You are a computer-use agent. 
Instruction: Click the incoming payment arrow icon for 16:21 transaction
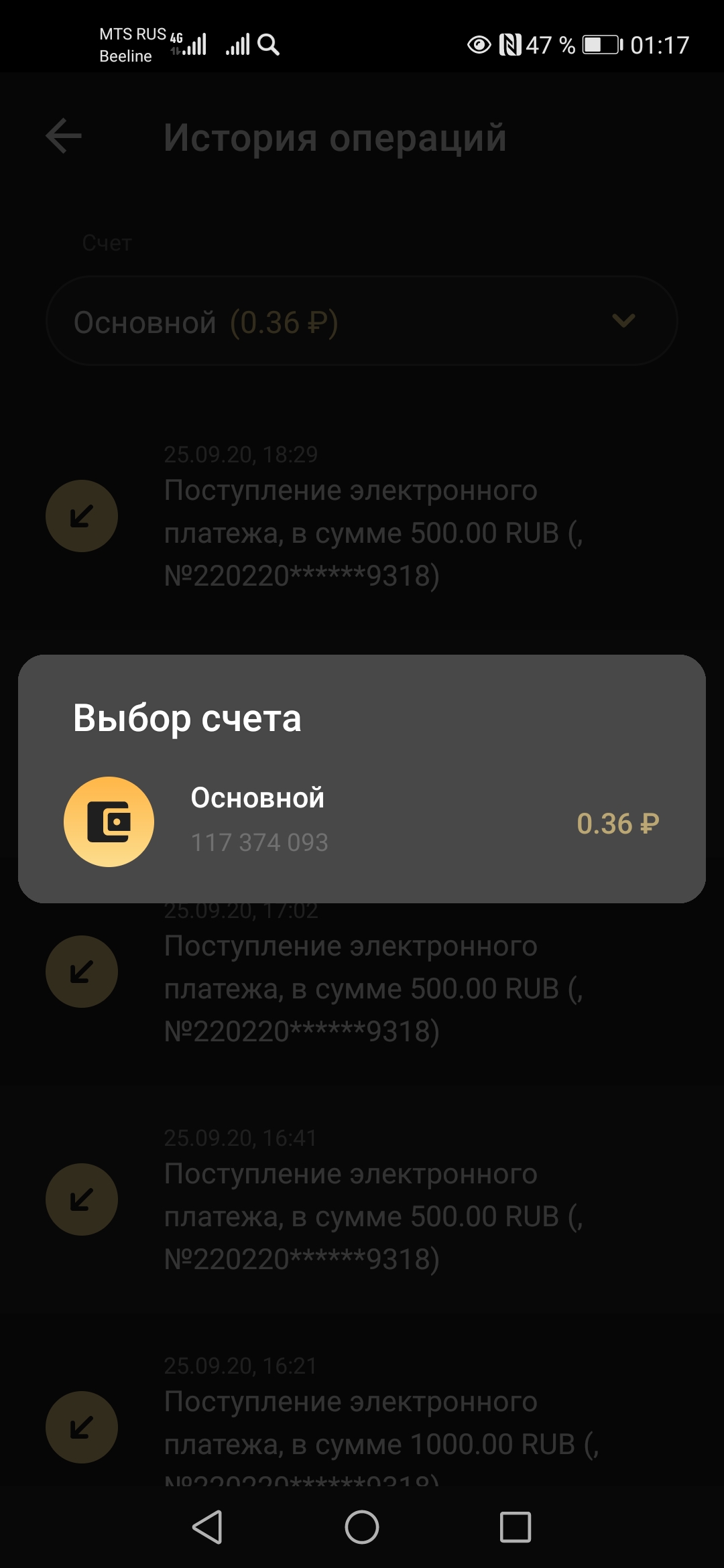click(81, 1426)
